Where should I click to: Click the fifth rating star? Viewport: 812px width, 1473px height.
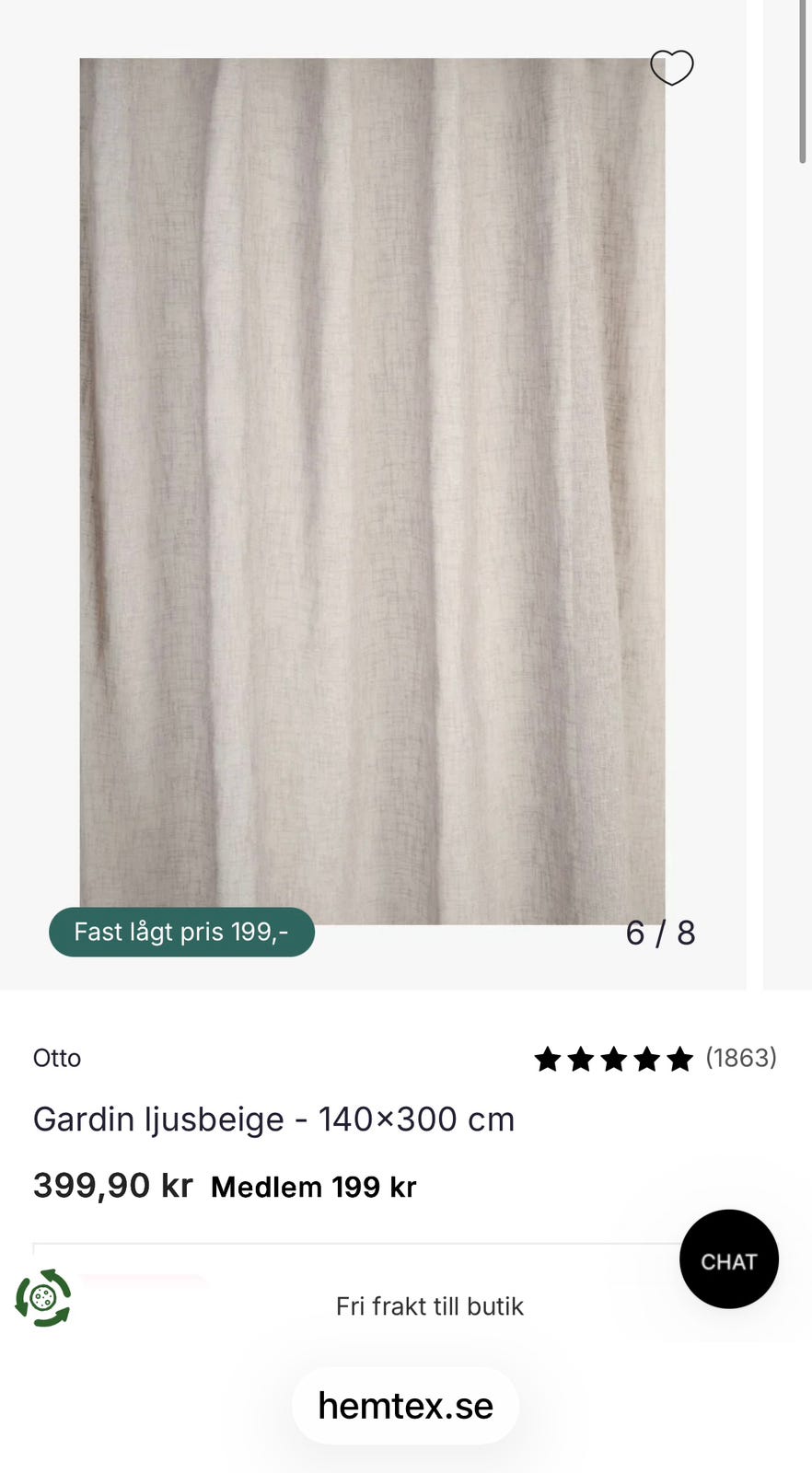coord(679,1059)
